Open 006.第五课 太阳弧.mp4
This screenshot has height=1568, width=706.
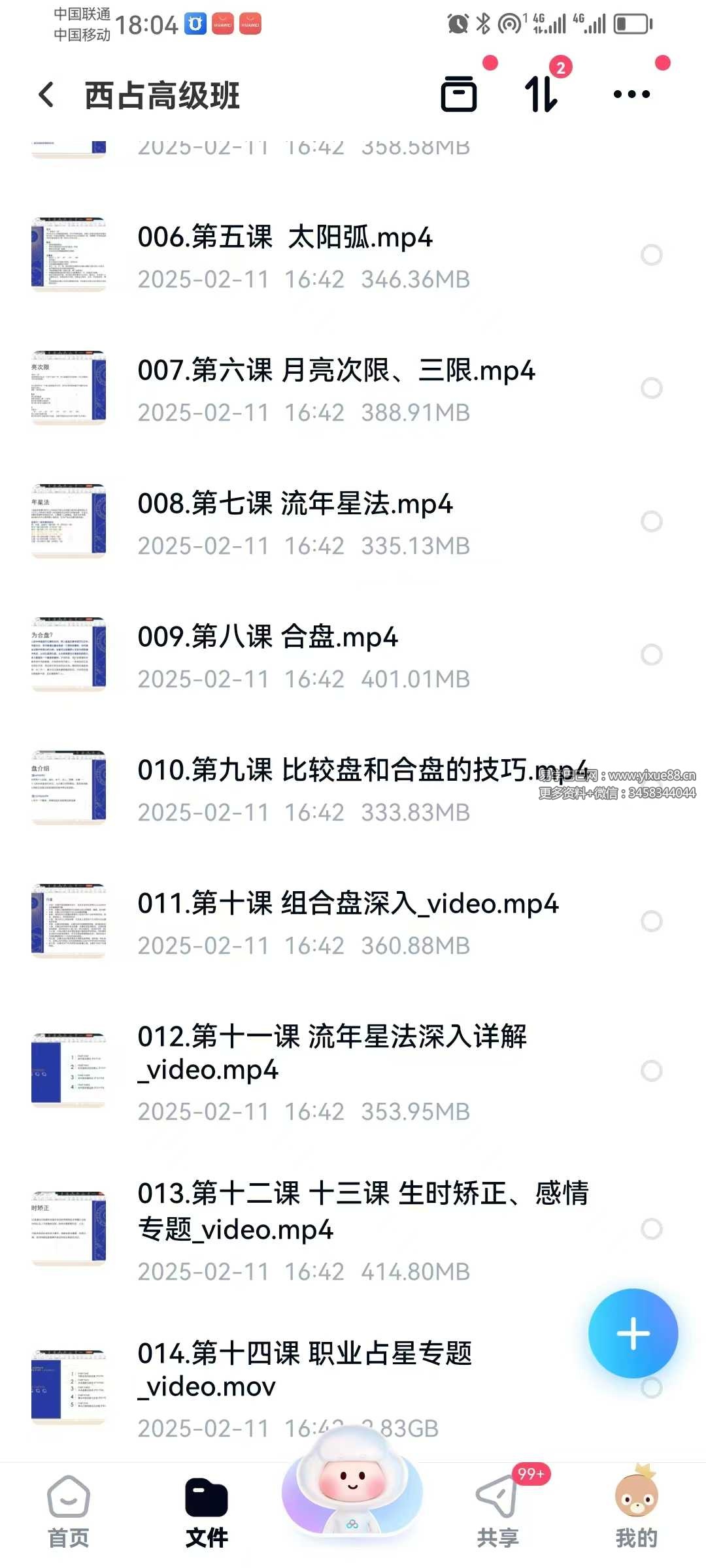tap(285, 238)
